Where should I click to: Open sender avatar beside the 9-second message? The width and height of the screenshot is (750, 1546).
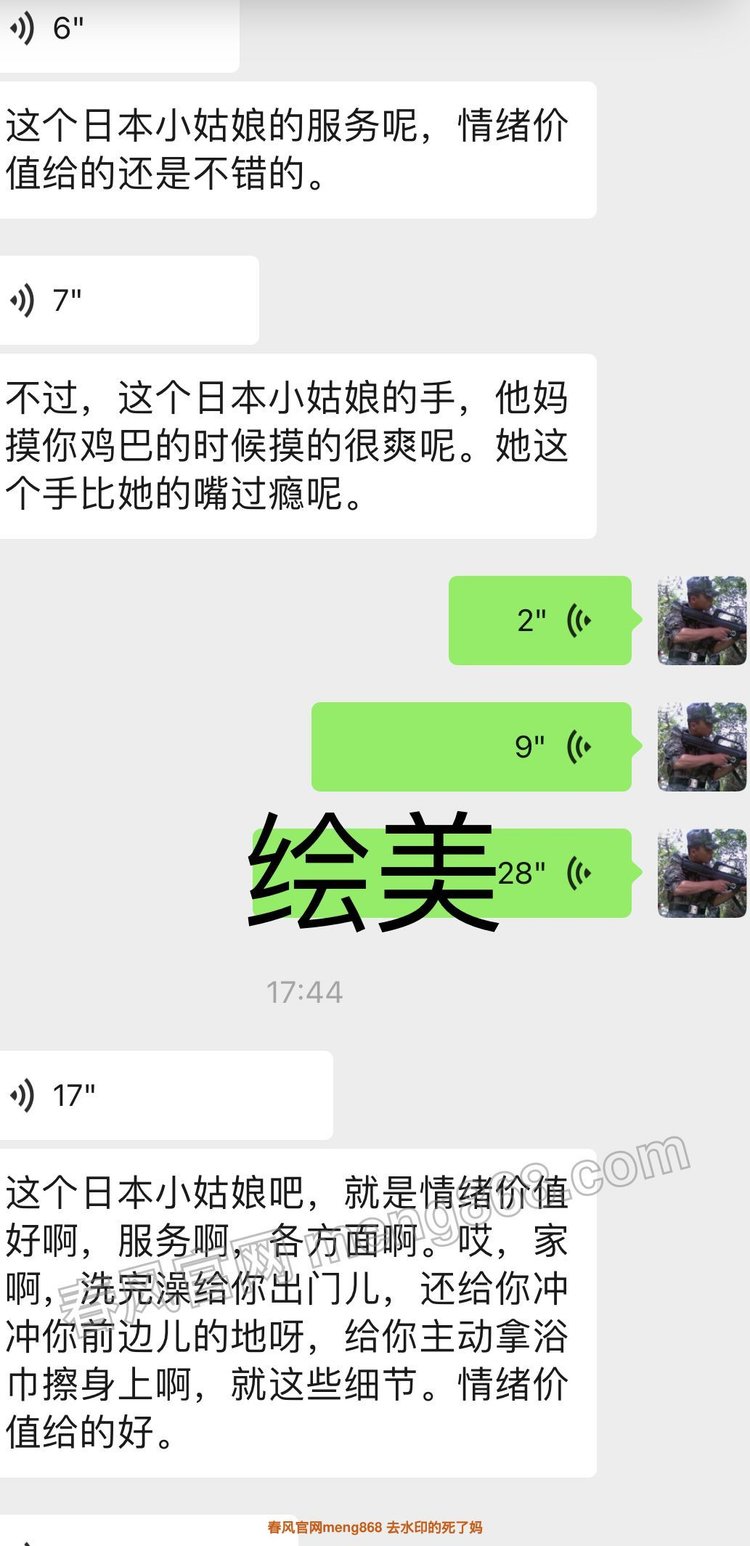[x=702, y=746]
